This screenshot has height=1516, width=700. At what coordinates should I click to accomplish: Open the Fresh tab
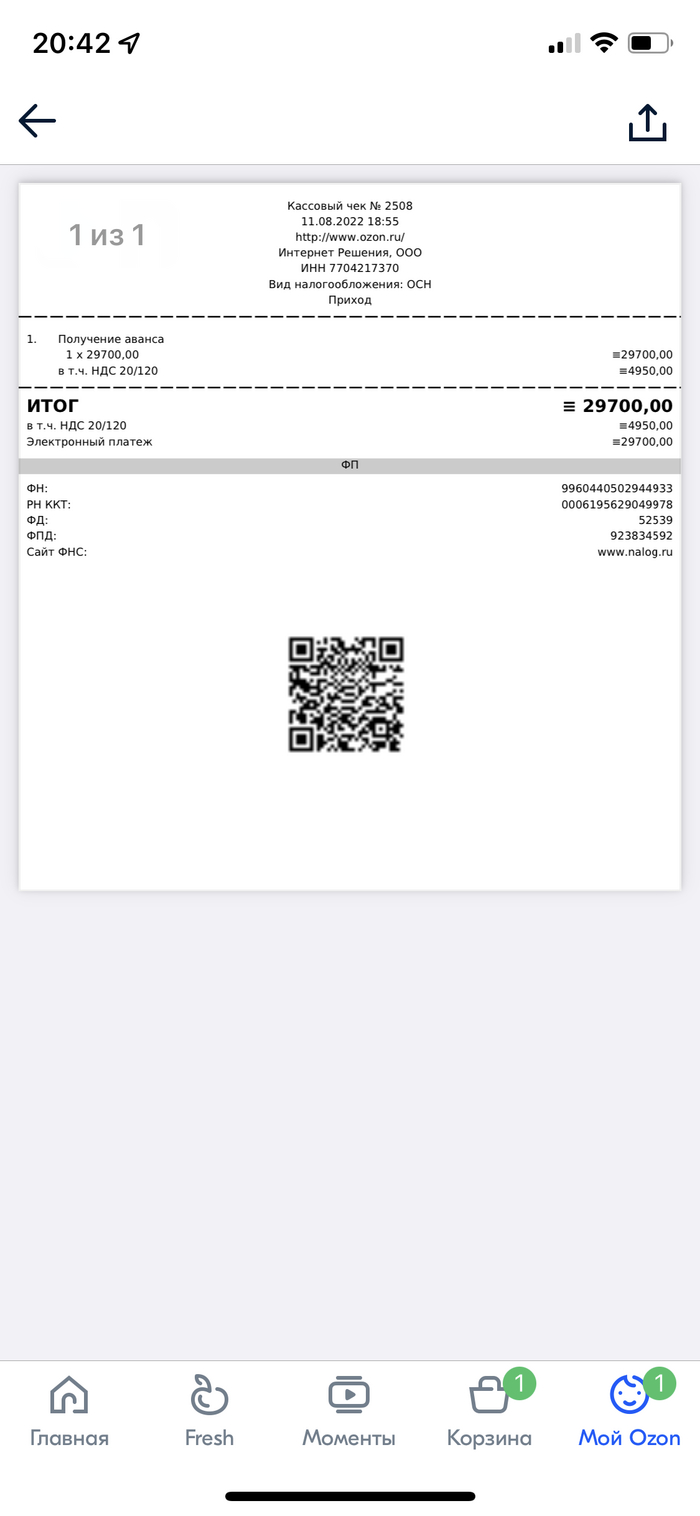point(209,1411)
